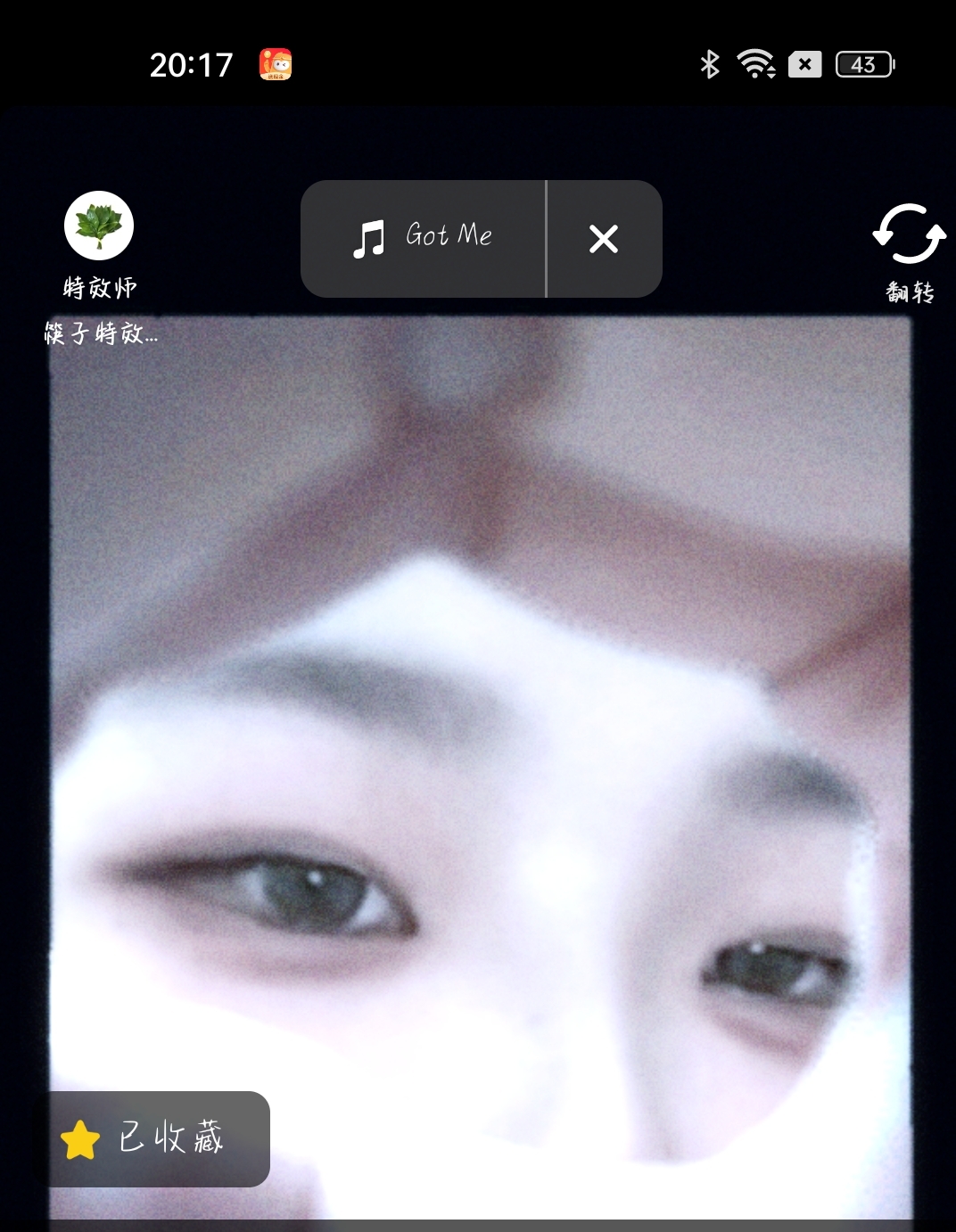The image size is (956, 1232).
Task: Tap the 已收藏 favorited star button
Action: click(157, 1138)
